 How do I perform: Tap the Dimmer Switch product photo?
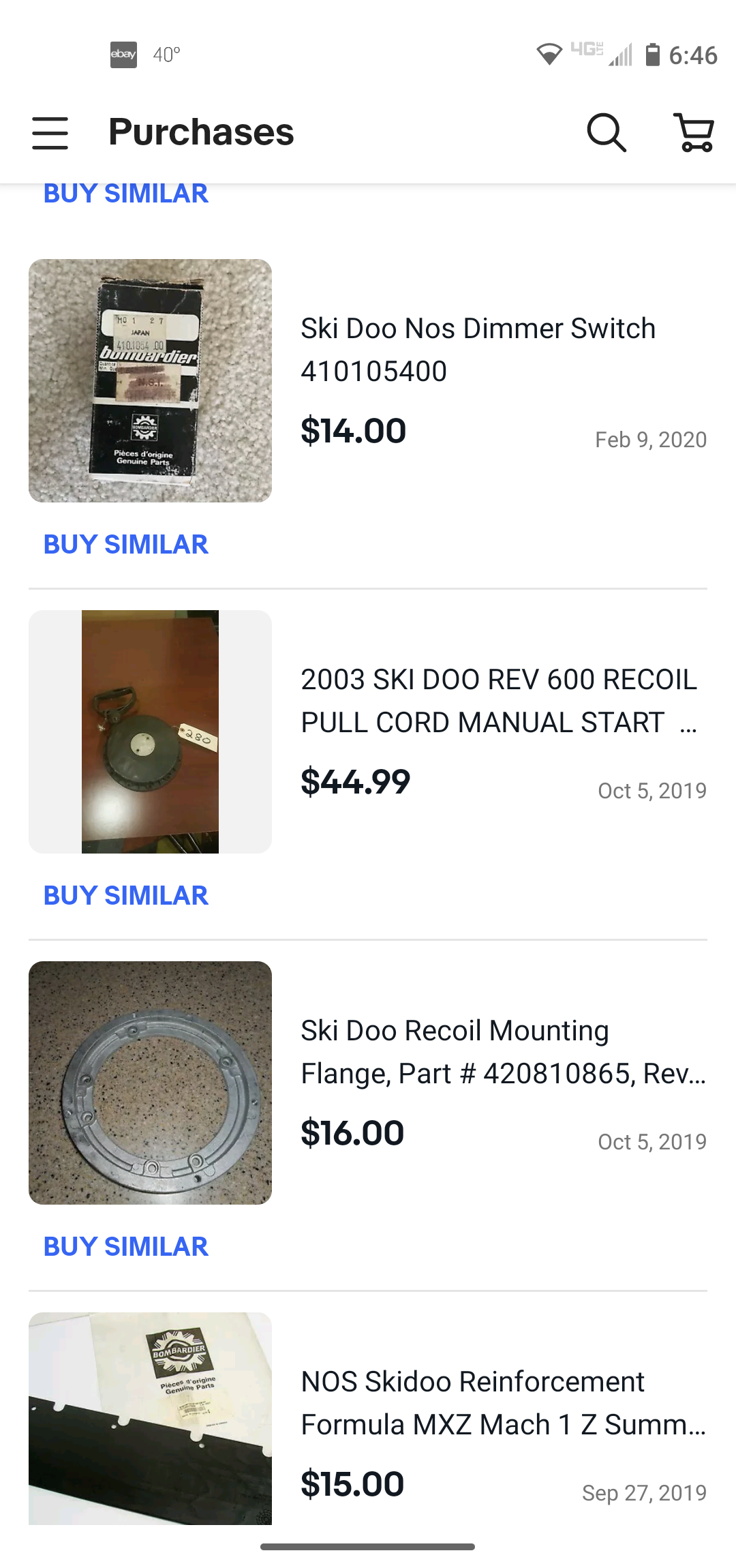click(149, 380)
